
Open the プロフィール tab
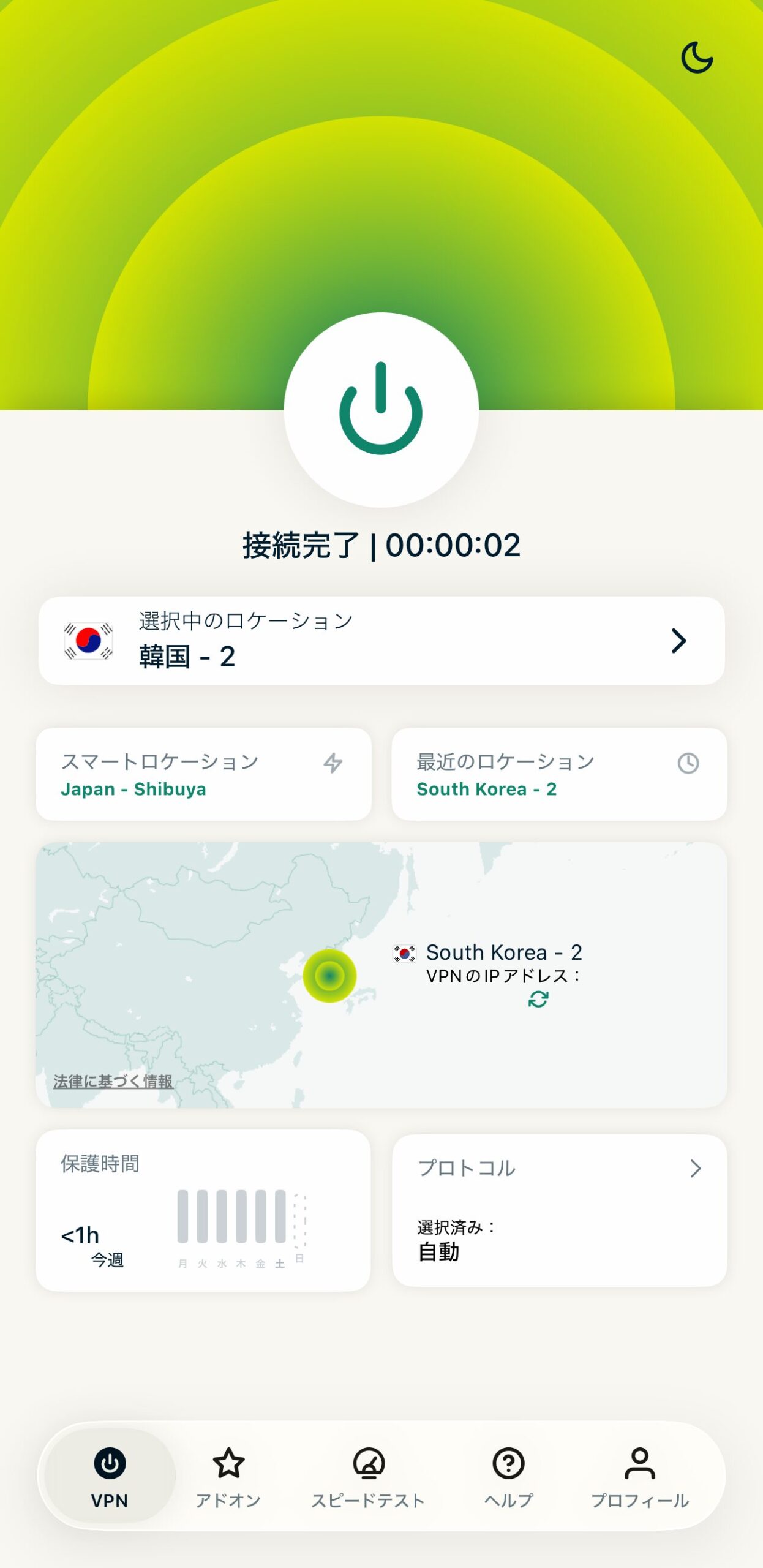coord(639,1477)
